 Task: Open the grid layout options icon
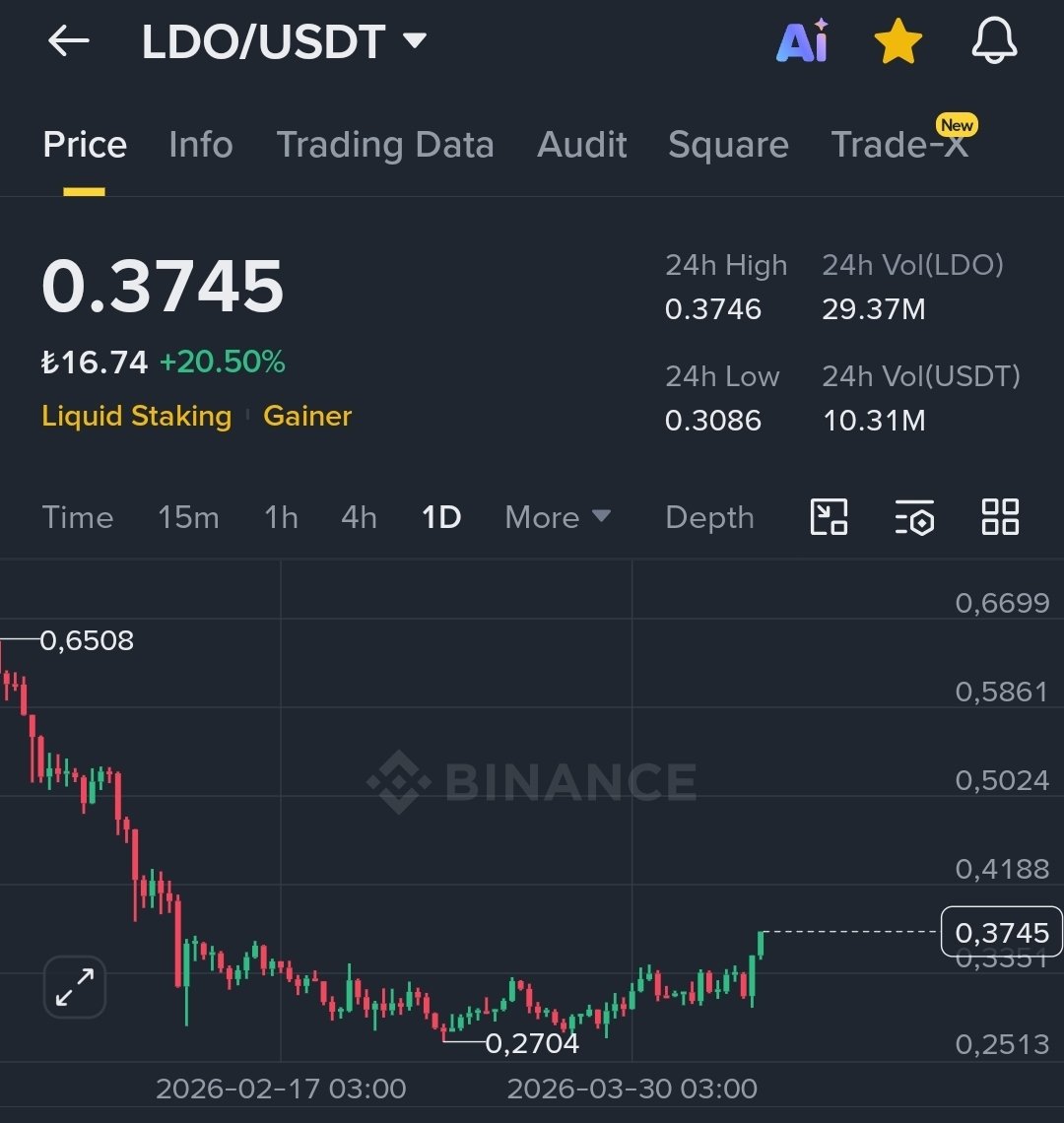pyautogui.click(x=1000, y=517)
